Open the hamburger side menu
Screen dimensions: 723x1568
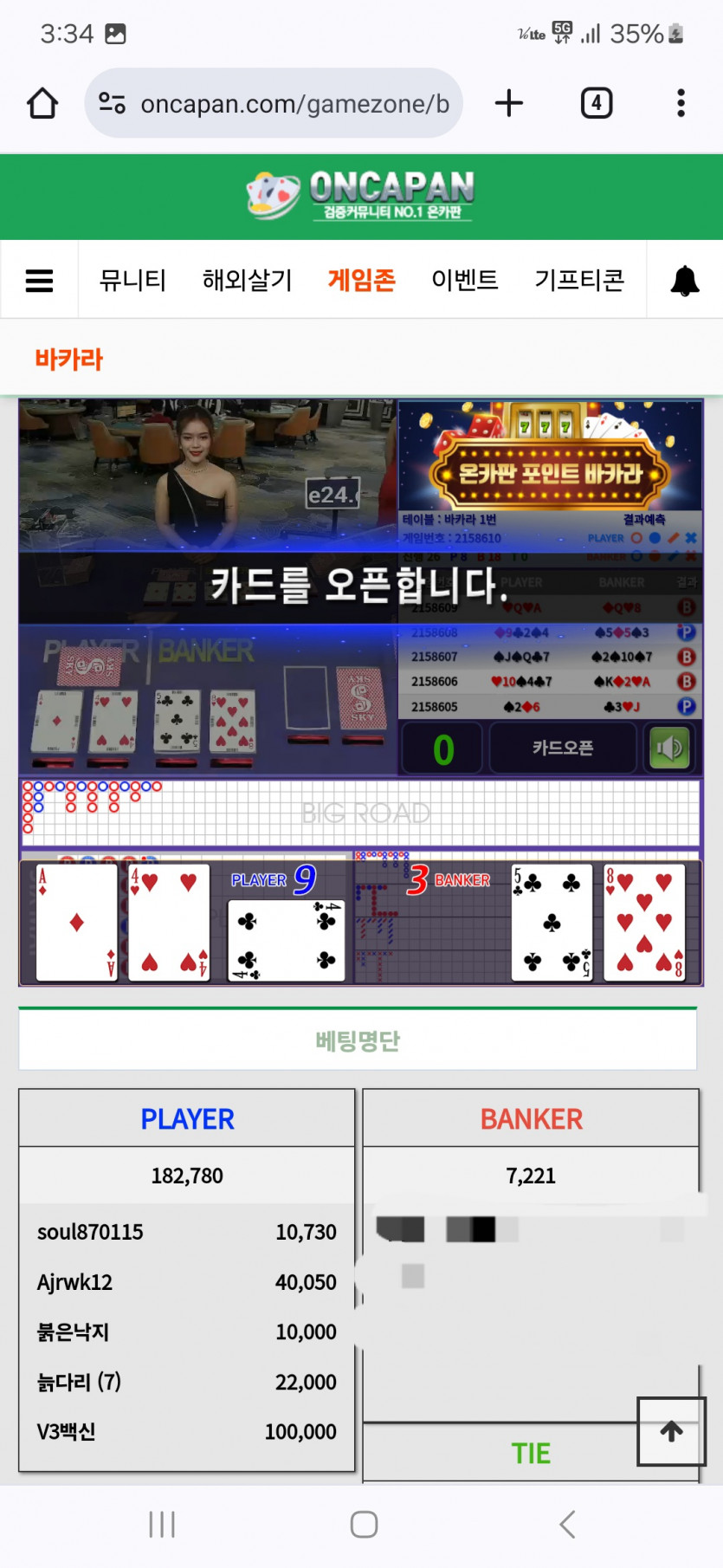39,281
